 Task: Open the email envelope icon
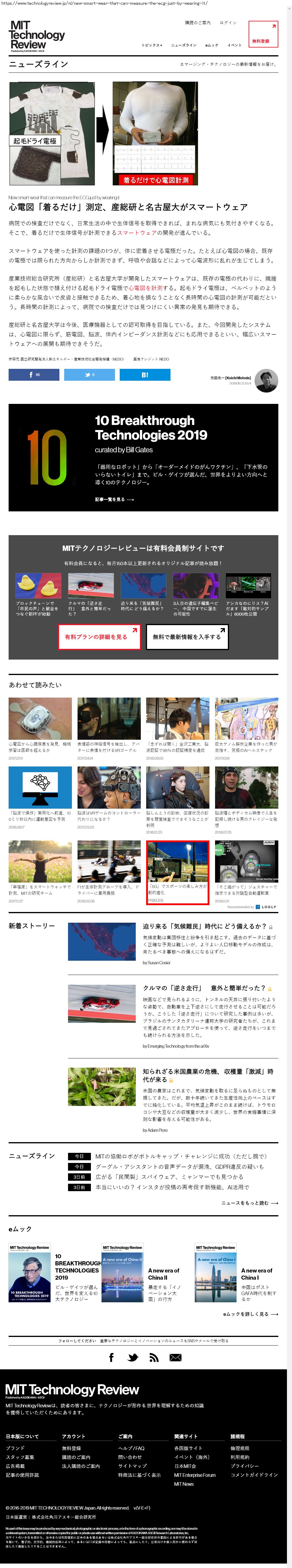point(175,1357)
